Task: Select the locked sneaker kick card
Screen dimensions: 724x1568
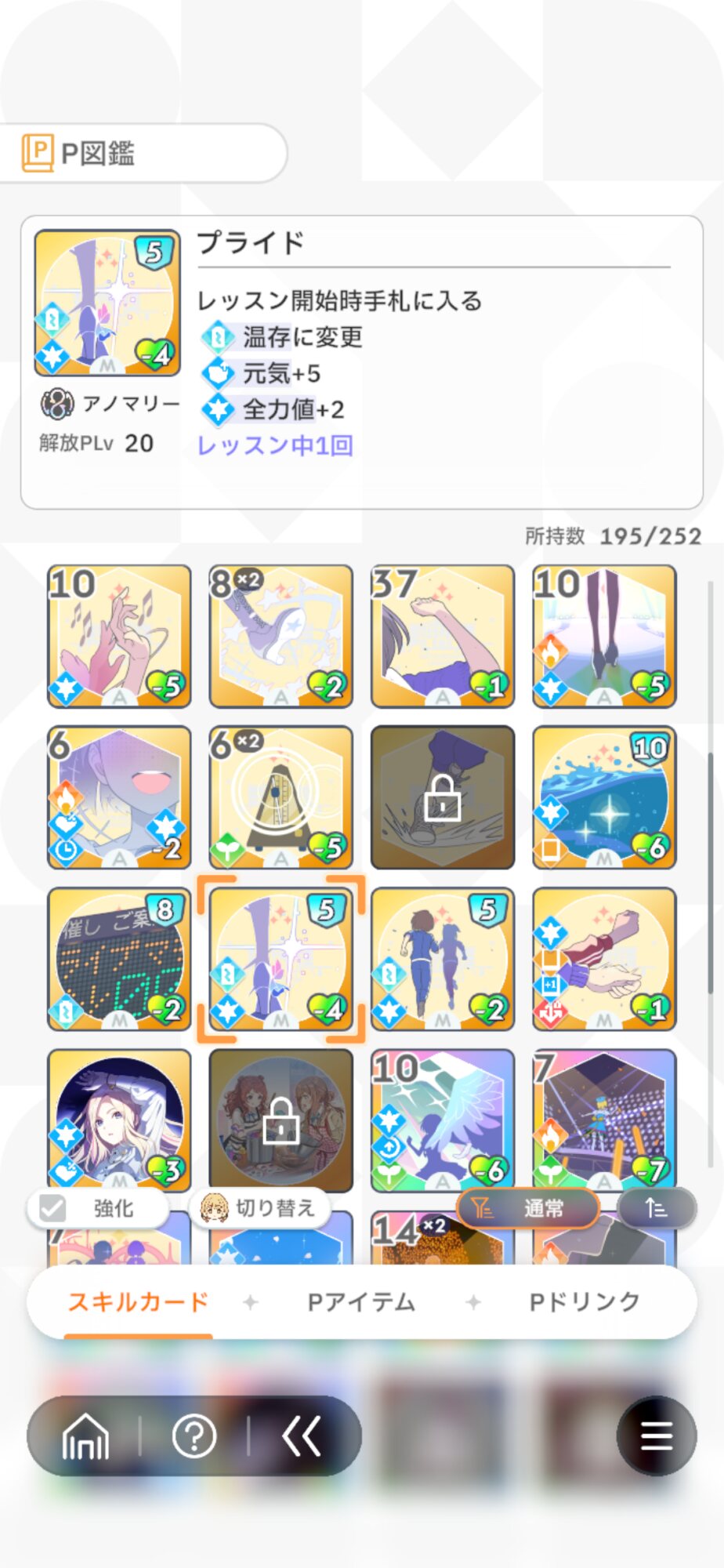Action: [x=442, y=797]
